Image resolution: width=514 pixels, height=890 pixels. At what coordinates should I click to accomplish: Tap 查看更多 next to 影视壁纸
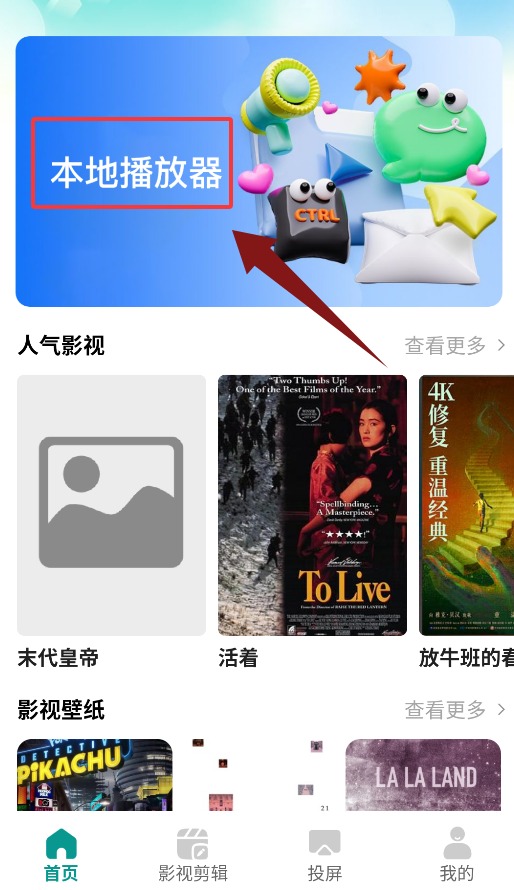(454, 709)
